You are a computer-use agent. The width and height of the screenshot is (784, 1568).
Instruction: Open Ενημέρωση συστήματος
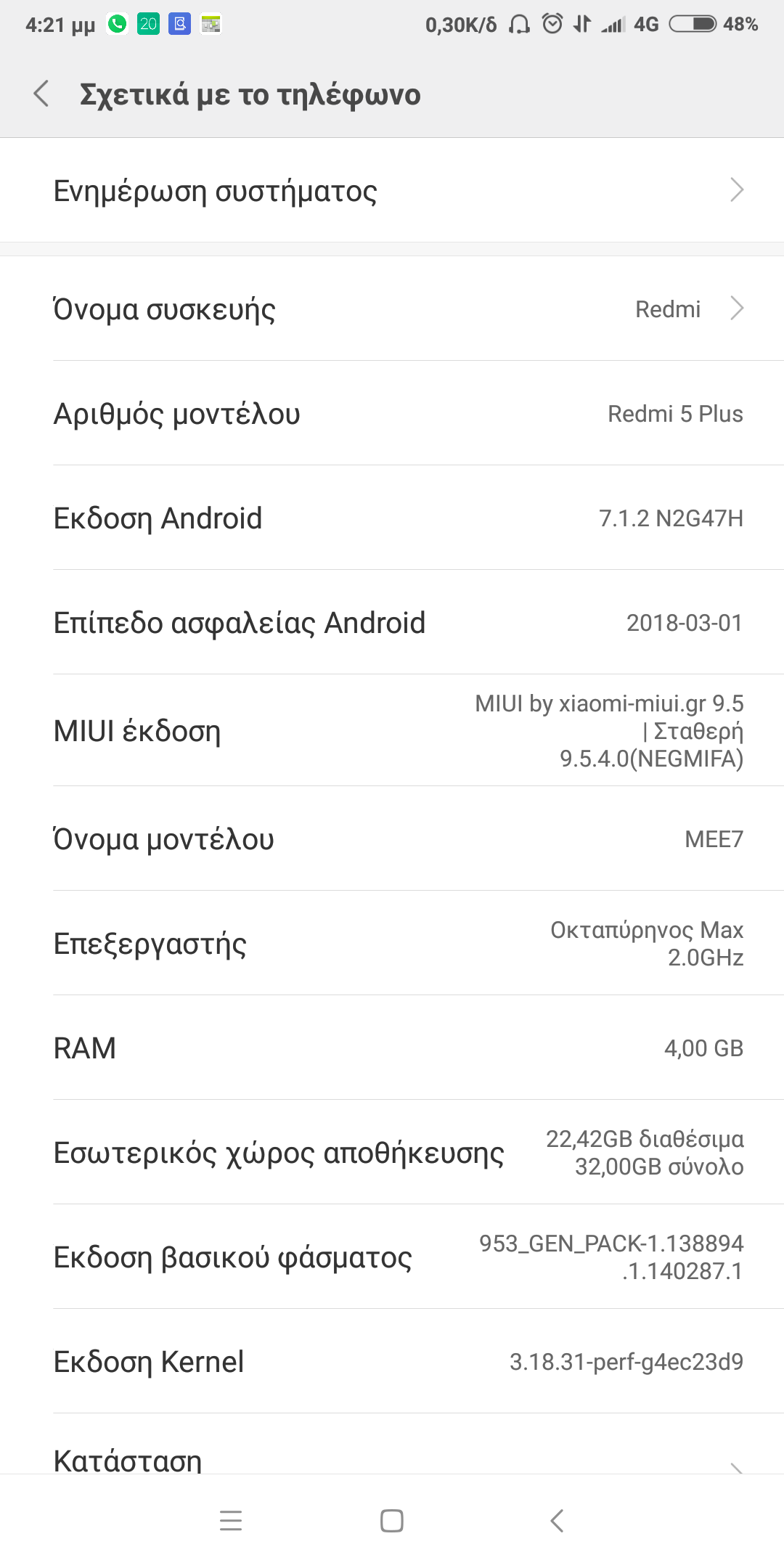(x=392, y=190)
